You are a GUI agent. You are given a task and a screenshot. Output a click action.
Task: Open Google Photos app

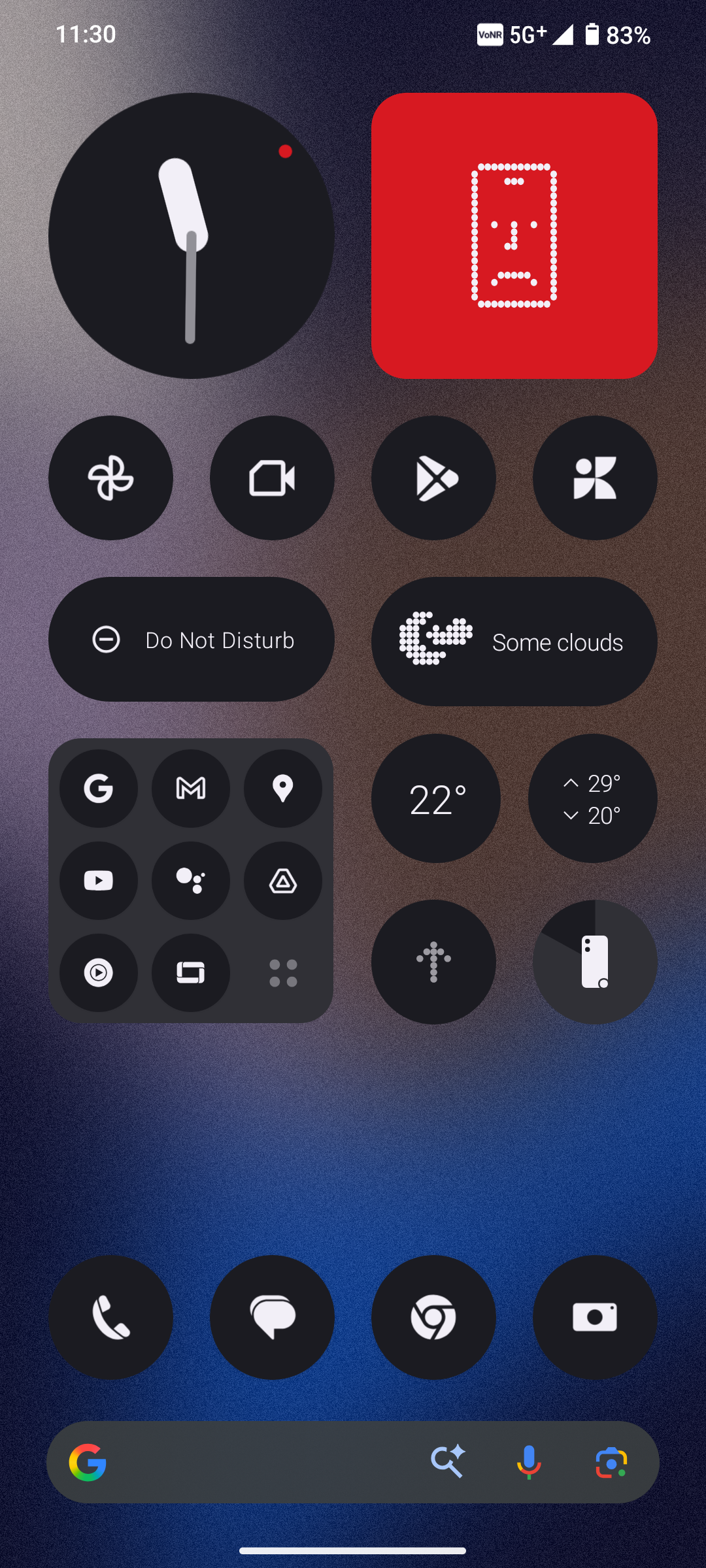click(110, 478)
